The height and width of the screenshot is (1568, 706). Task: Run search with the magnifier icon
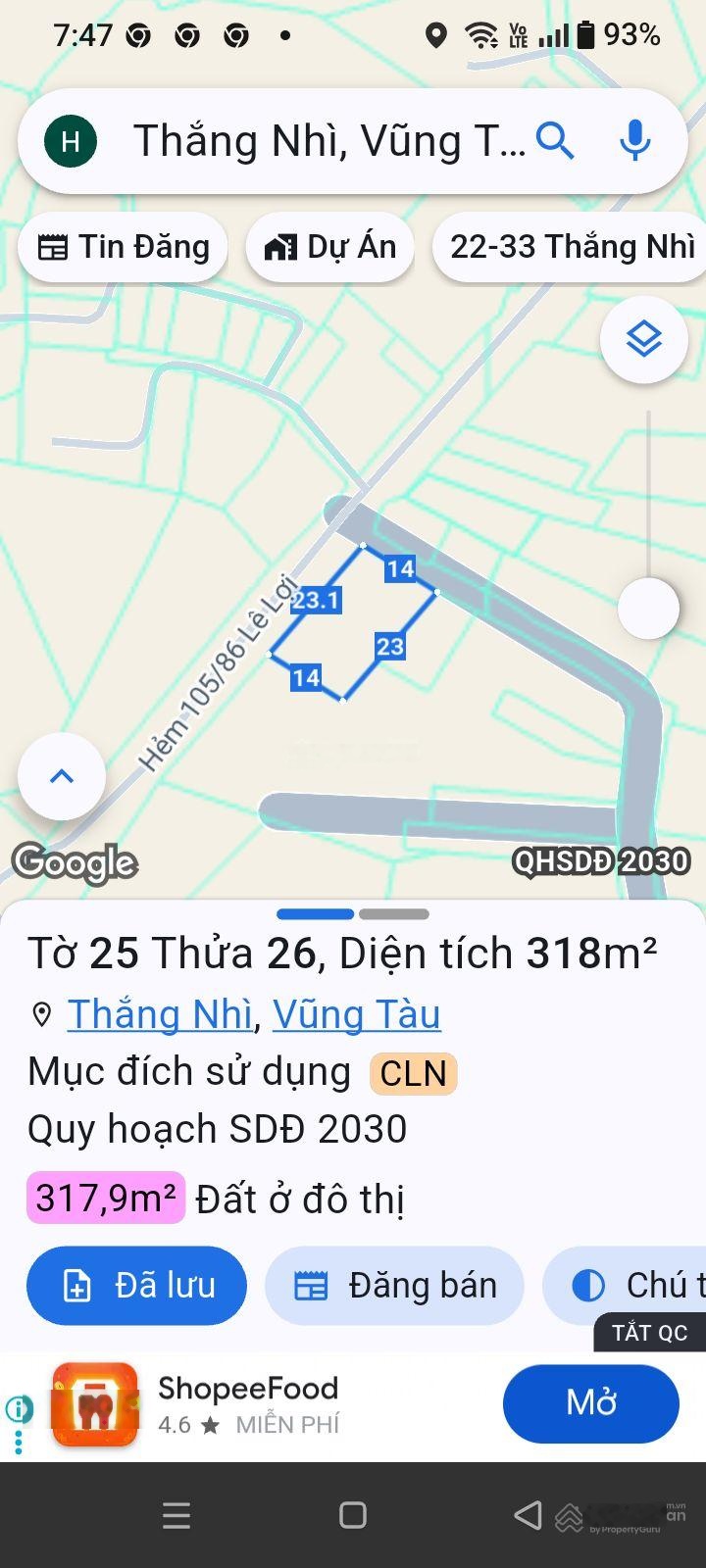pyautogui.click(x=555, y=142)
